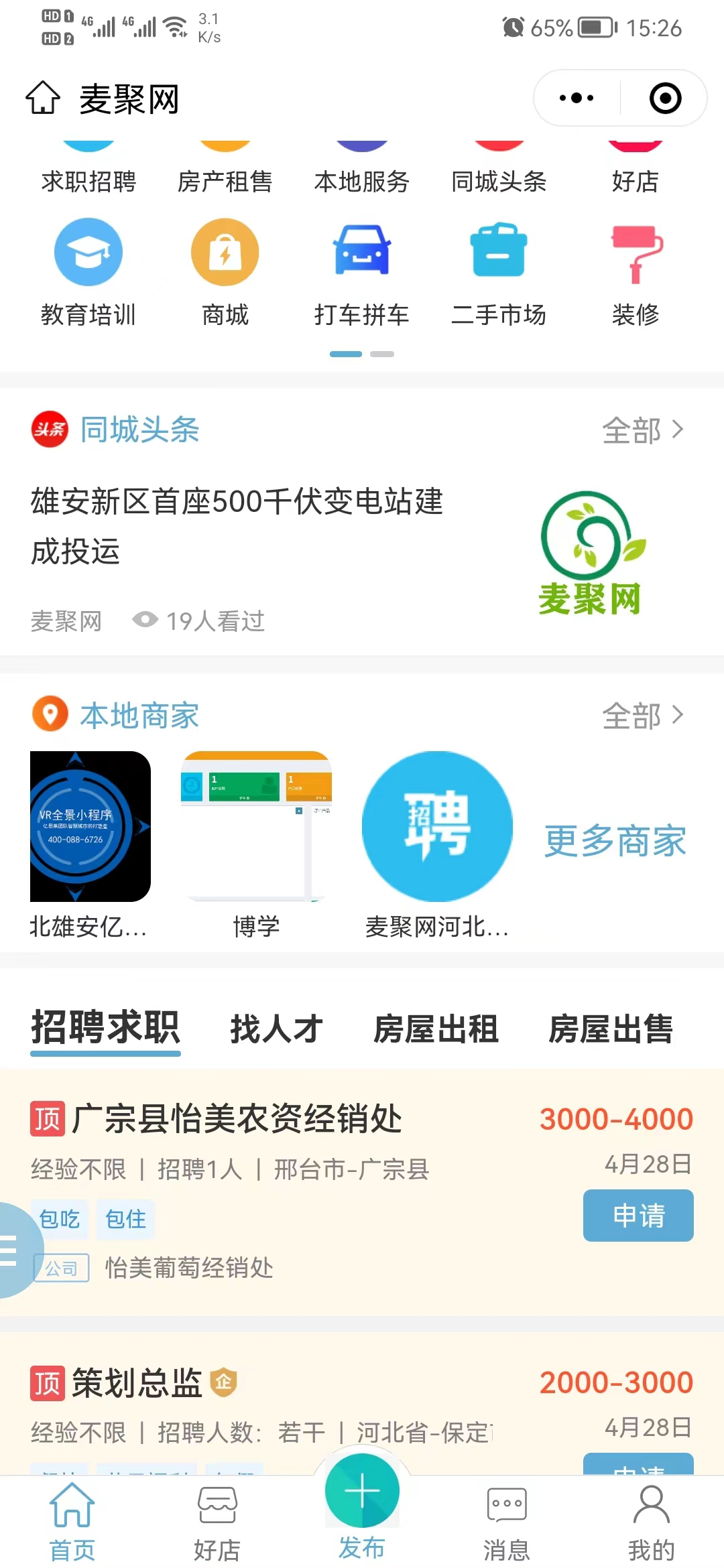Switch to the 找人才 tab
Screen dimensions: 724x1568
click(x=276, y=1029)
